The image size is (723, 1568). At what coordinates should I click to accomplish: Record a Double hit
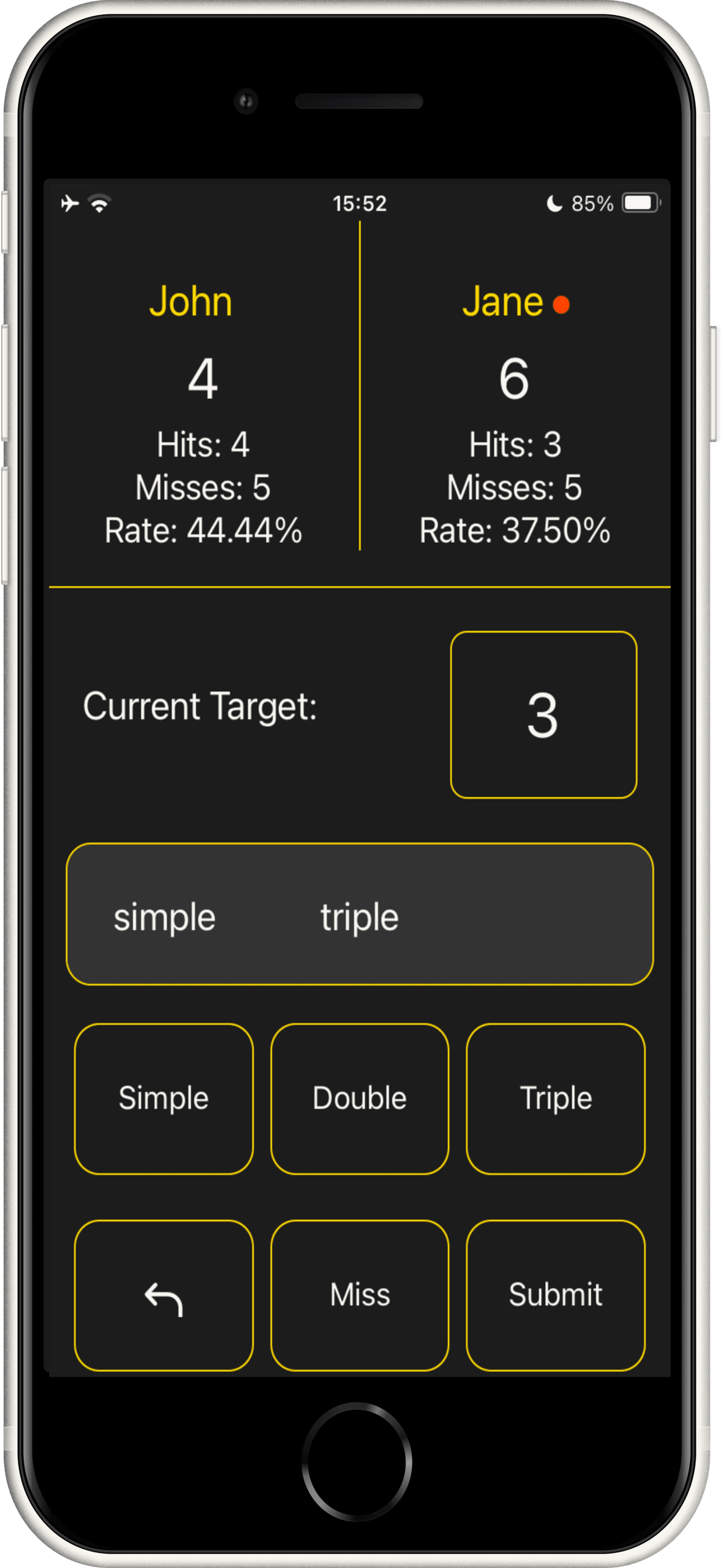click(360, 1099)
